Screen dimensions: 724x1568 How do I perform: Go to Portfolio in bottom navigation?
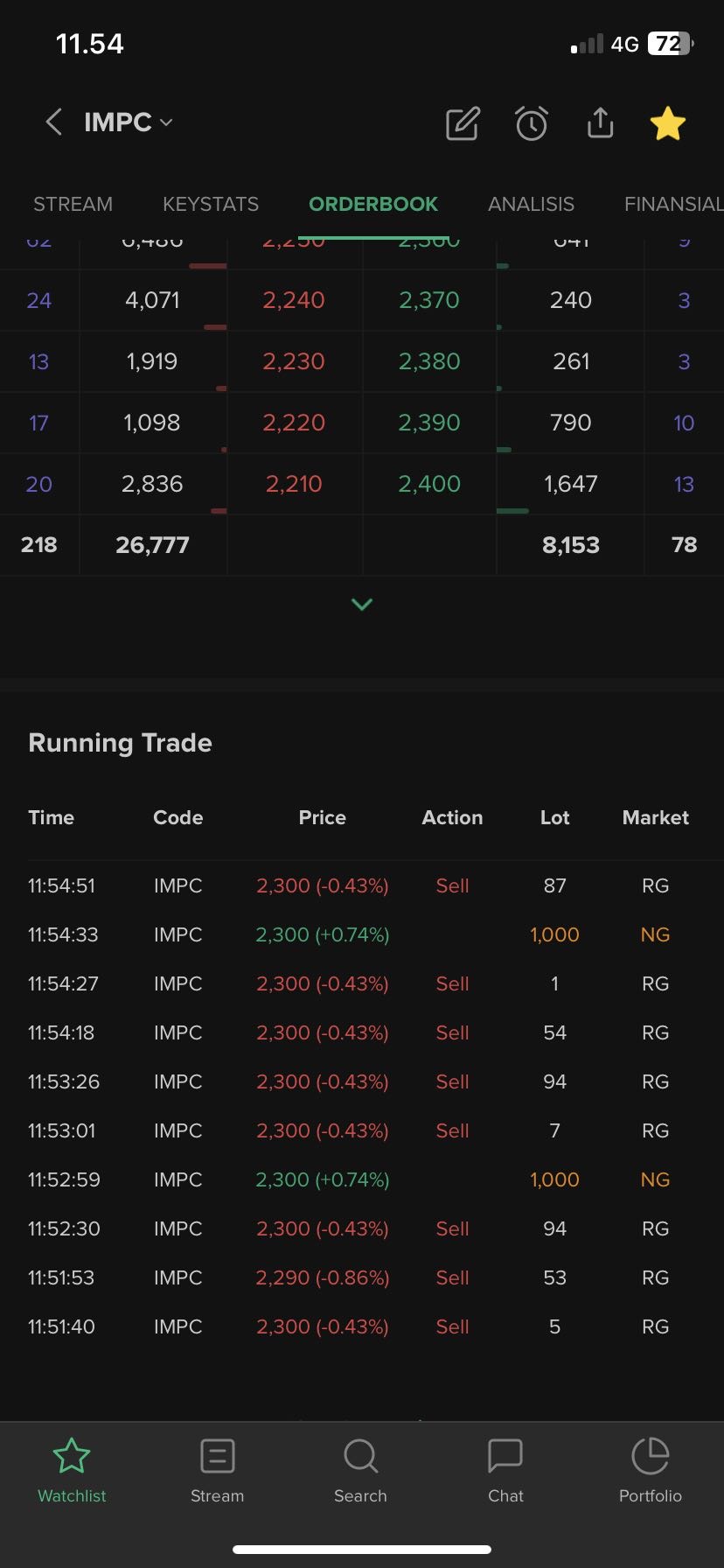click(650, 1470)
